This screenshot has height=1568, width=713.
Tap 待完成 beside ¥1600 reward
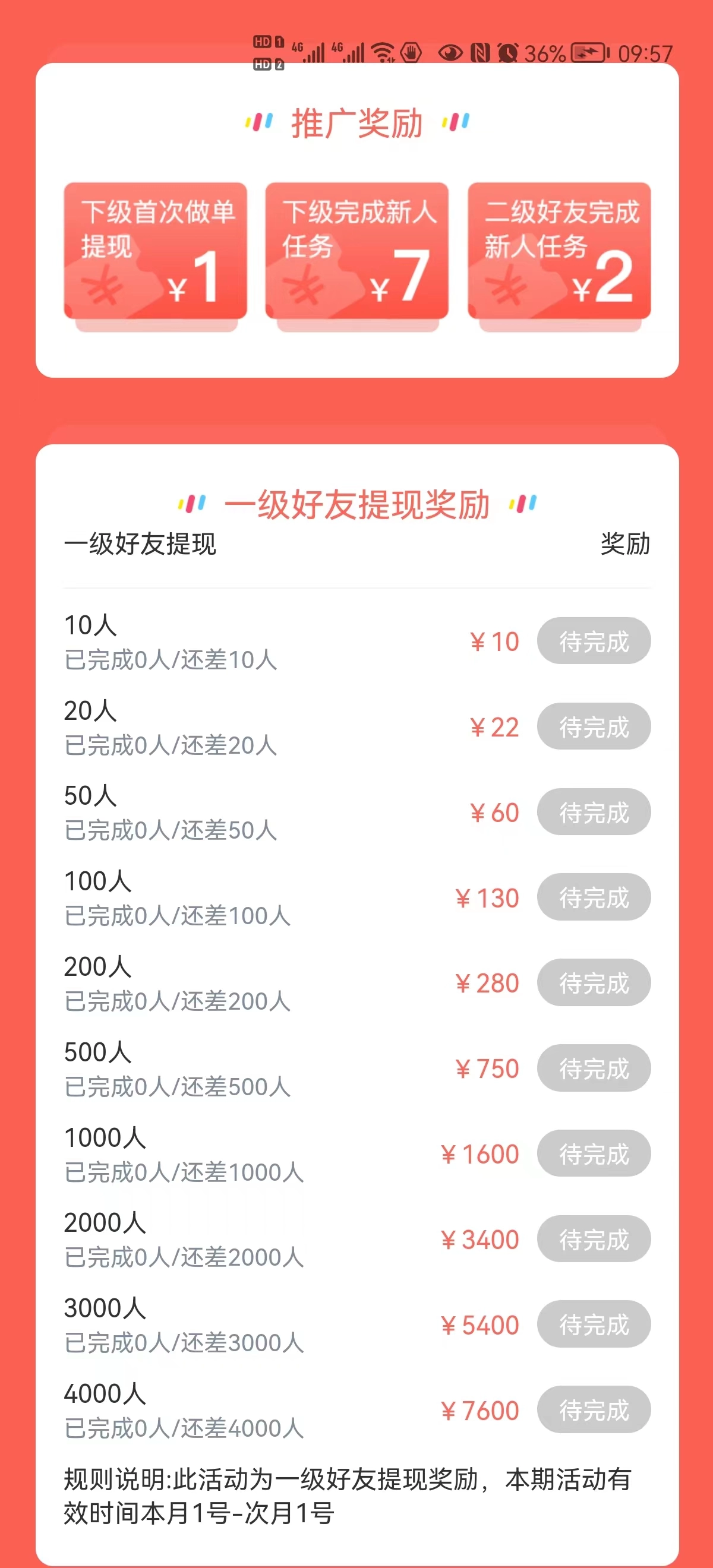click(x=594, y=1153)
